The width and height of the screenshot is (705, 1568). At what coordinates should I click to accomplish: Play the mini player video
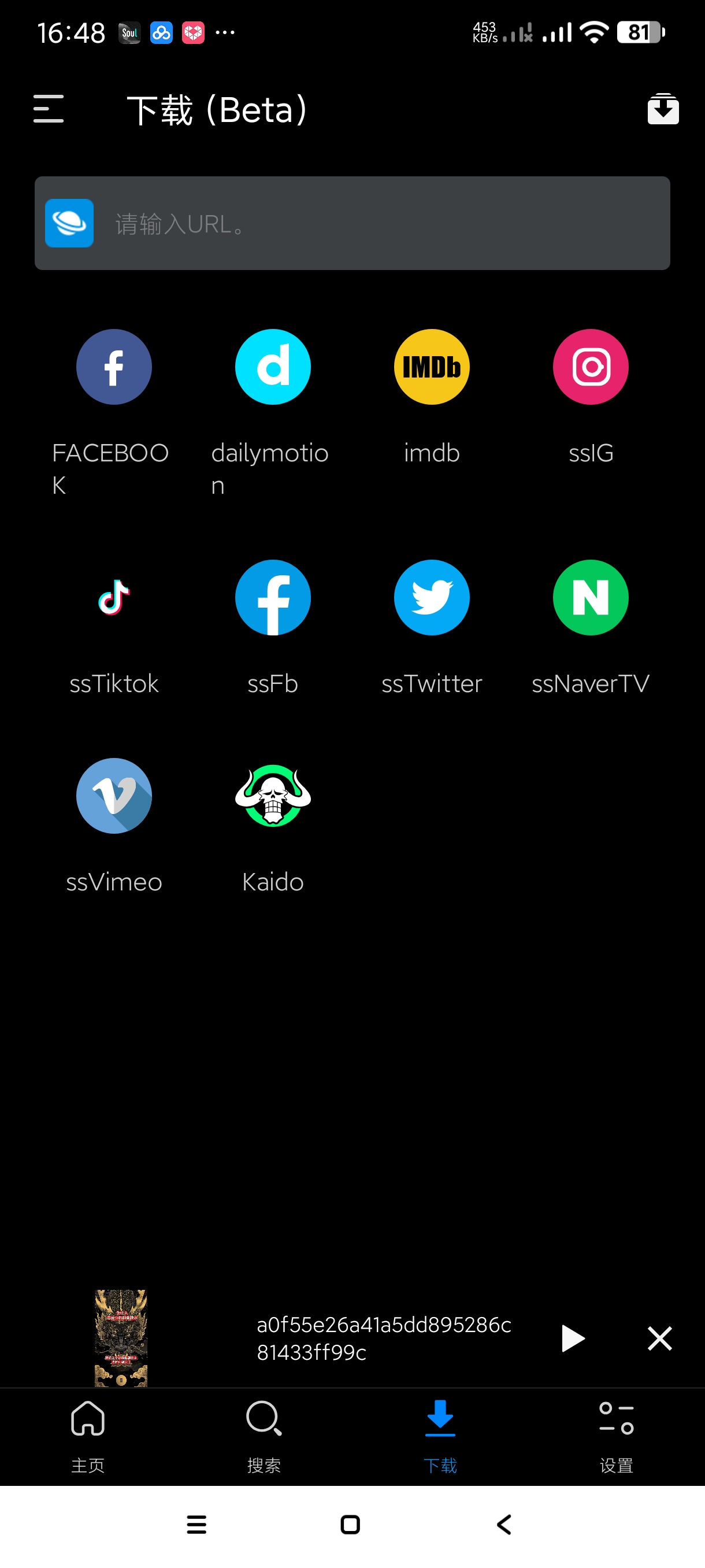click(x=572, y=1338)
